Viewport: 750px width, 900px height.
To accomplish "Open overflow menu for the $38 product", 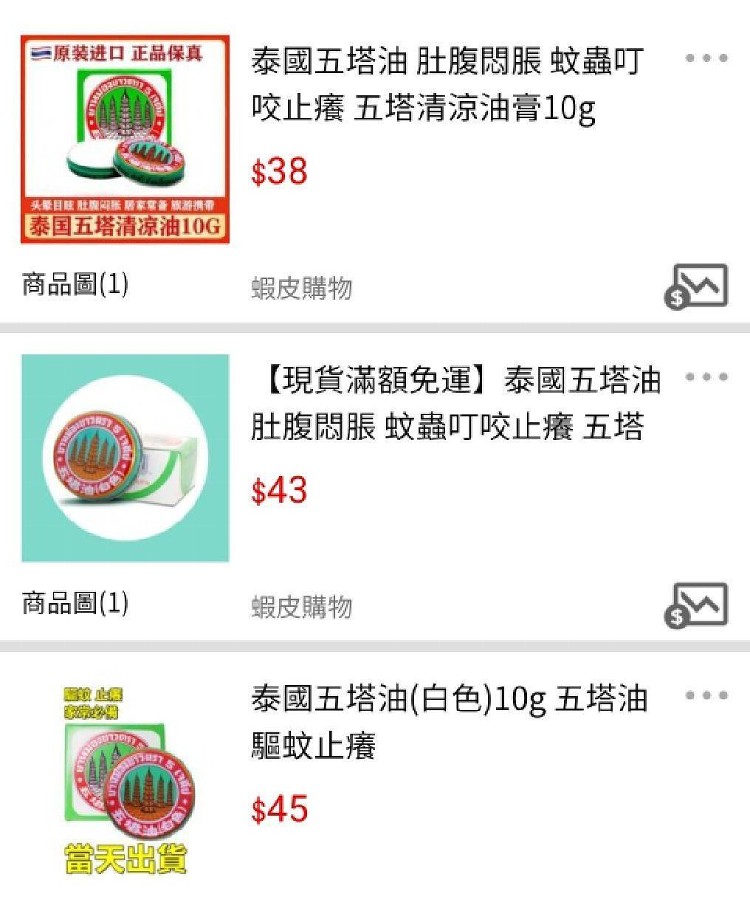I will click(706, 58).
